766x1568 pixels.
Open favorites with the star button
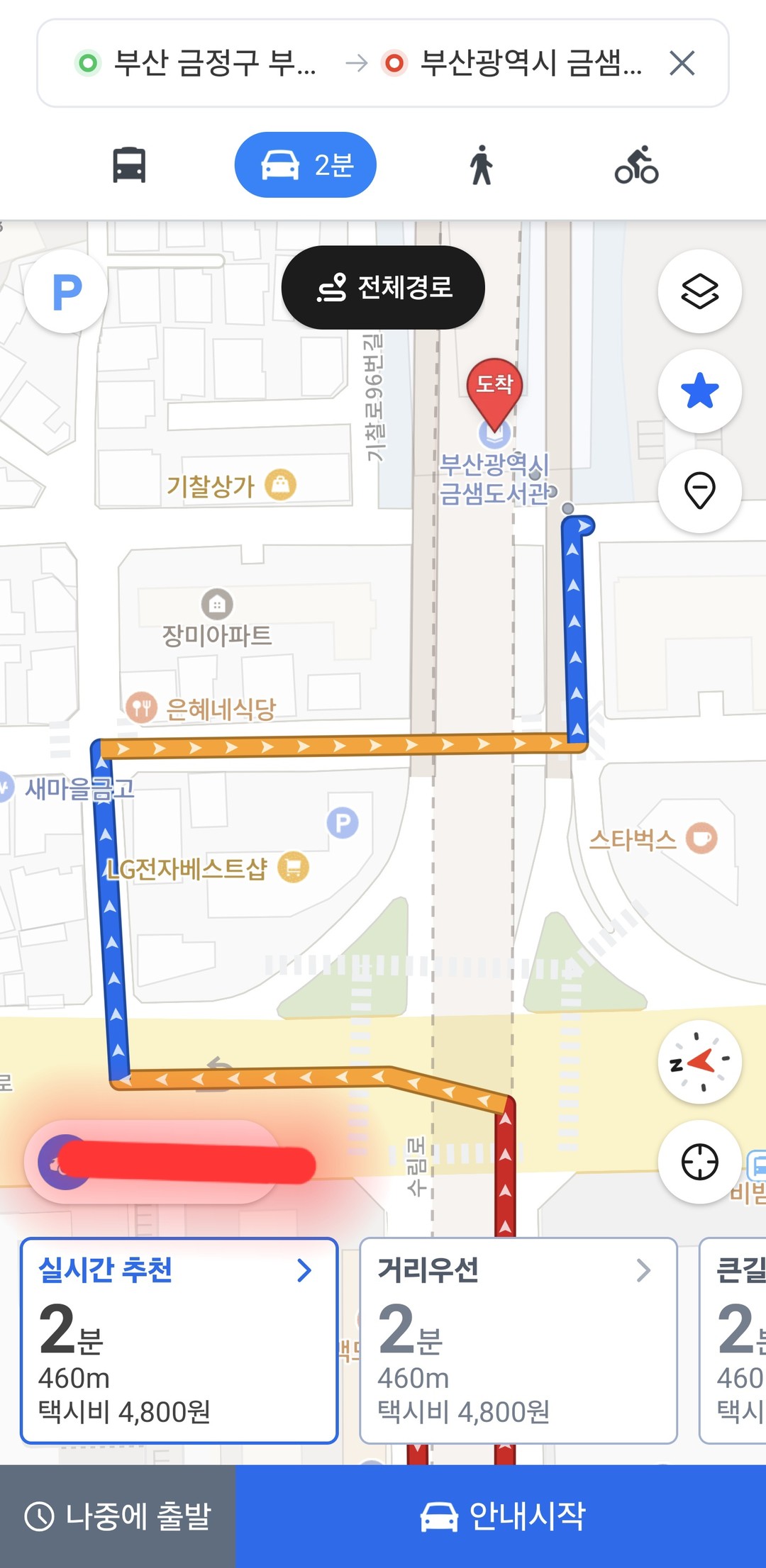699,391
